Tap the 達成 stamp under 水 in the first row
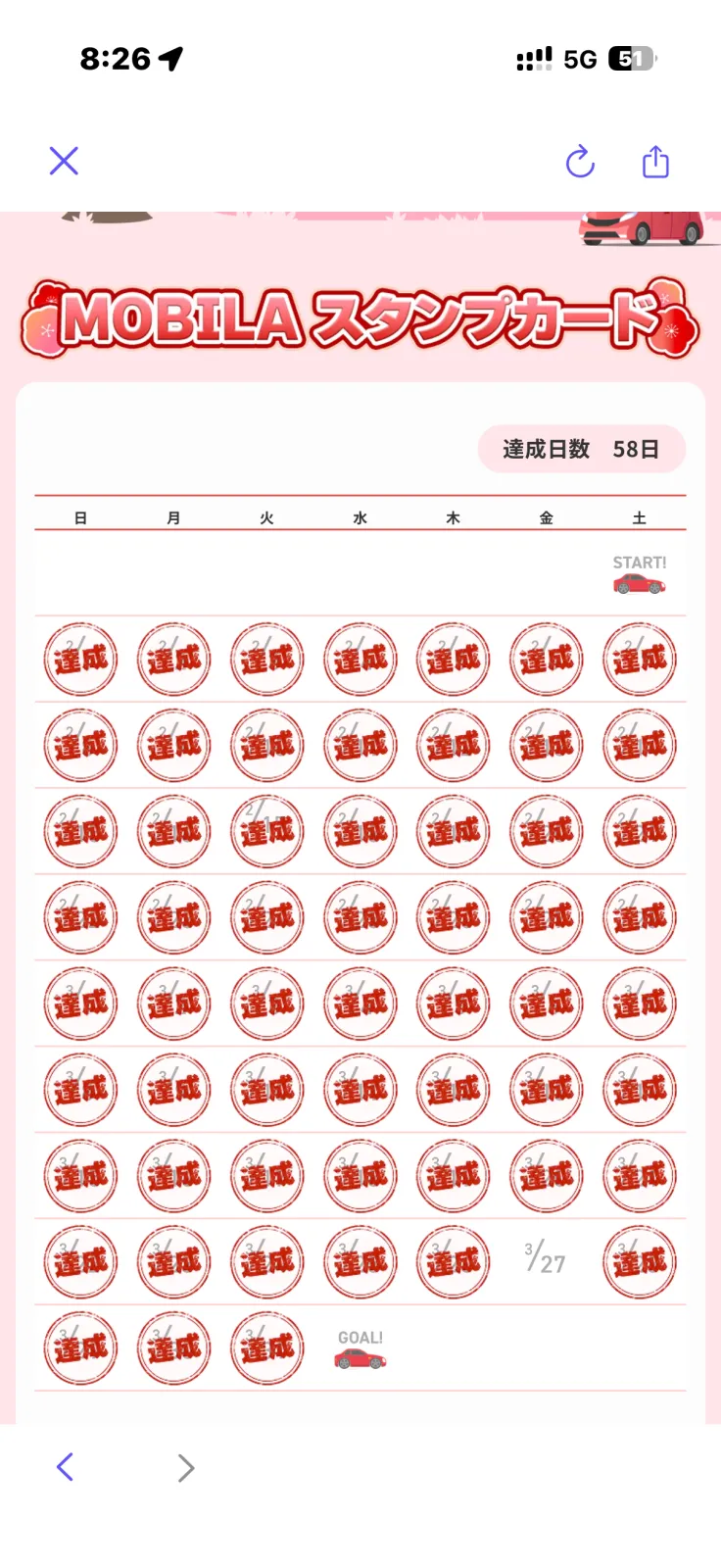This screenshot has width=721, height=1568. (360, 660)
